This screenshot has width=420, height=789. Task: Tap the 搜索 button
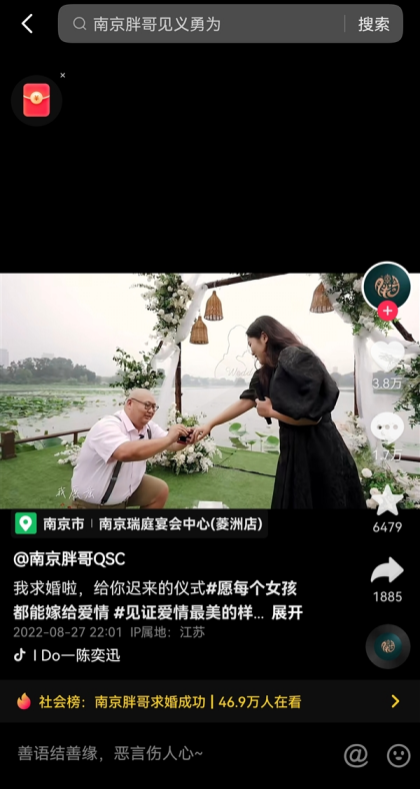374,24
